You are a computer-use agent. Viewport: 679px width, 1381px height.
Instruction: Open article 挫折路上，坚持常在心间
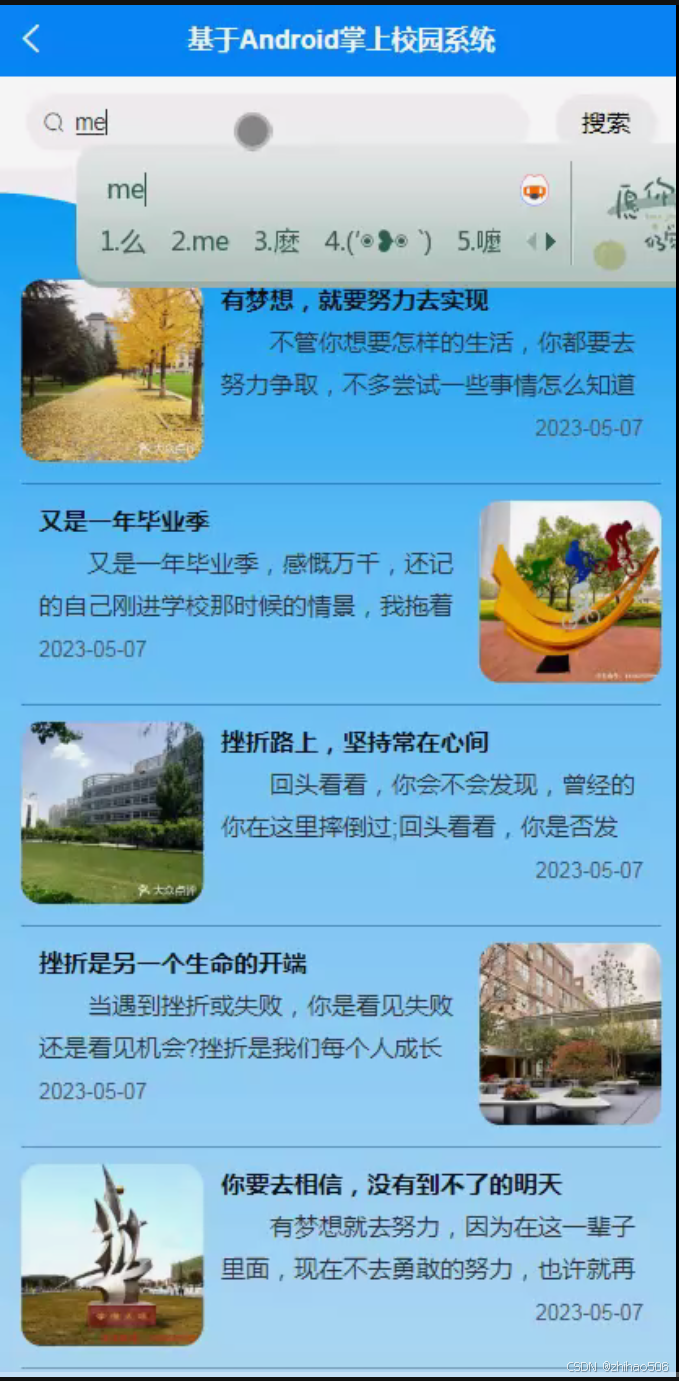click(x=354, y=742)
